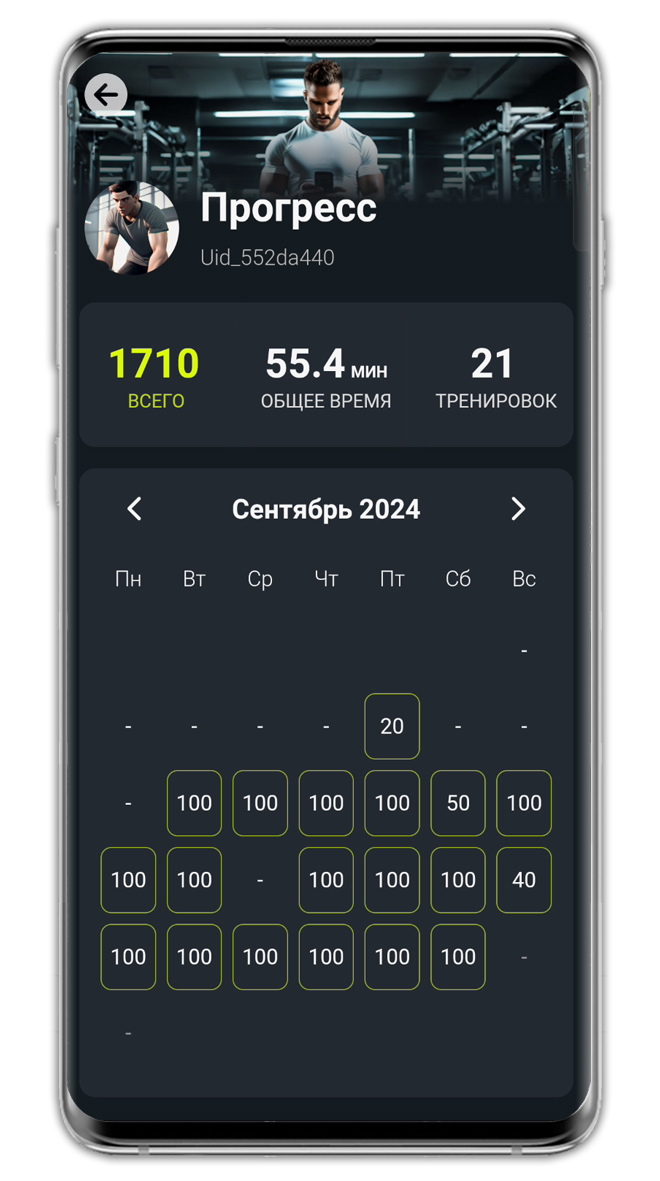This screenshot has width=660, height=1181.
Task: Select the calendar day showing 50
Action: coord(458,803)
